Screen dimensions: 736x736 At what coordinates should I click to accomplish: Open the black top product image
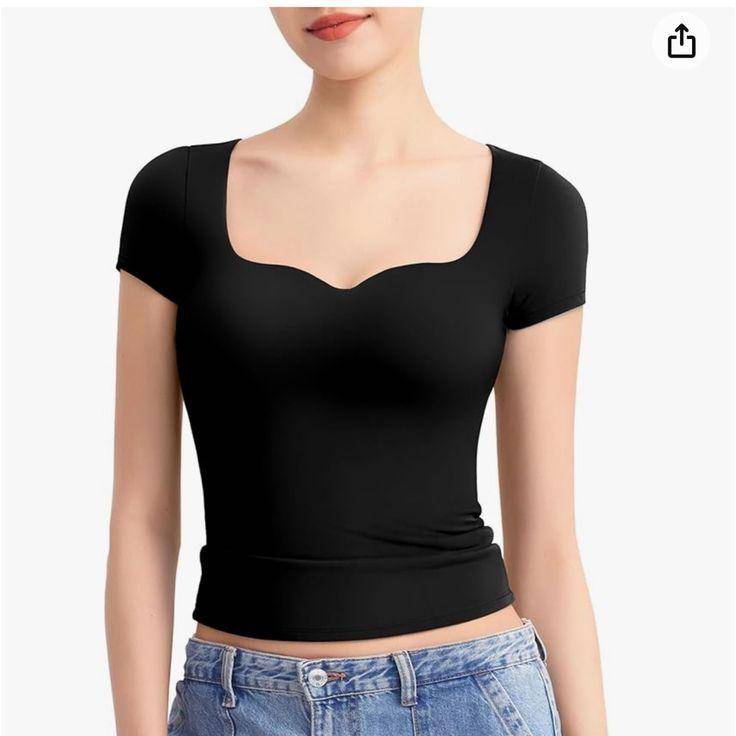pyautogui.click(x=350, y=400)
